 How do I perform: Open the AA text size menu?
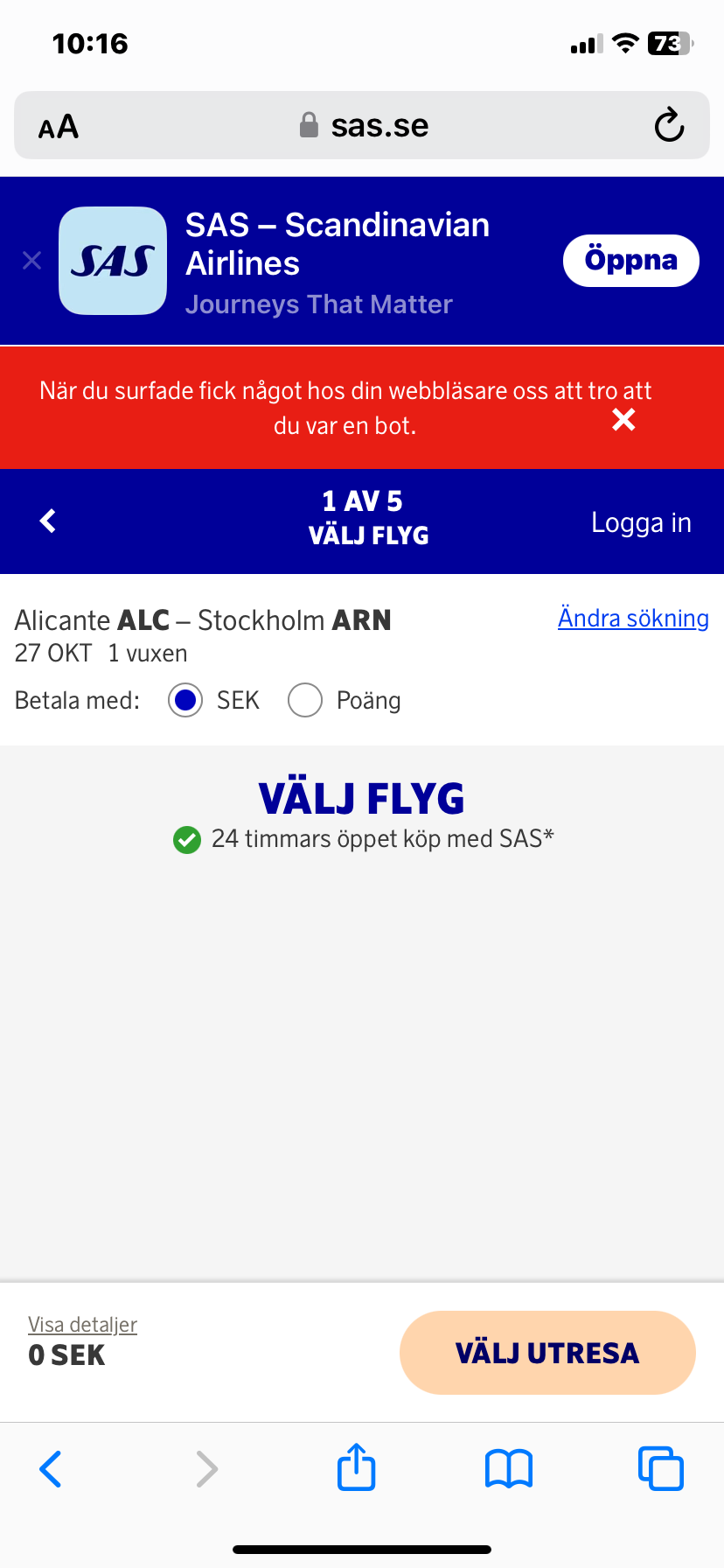(x=59, y=128)
